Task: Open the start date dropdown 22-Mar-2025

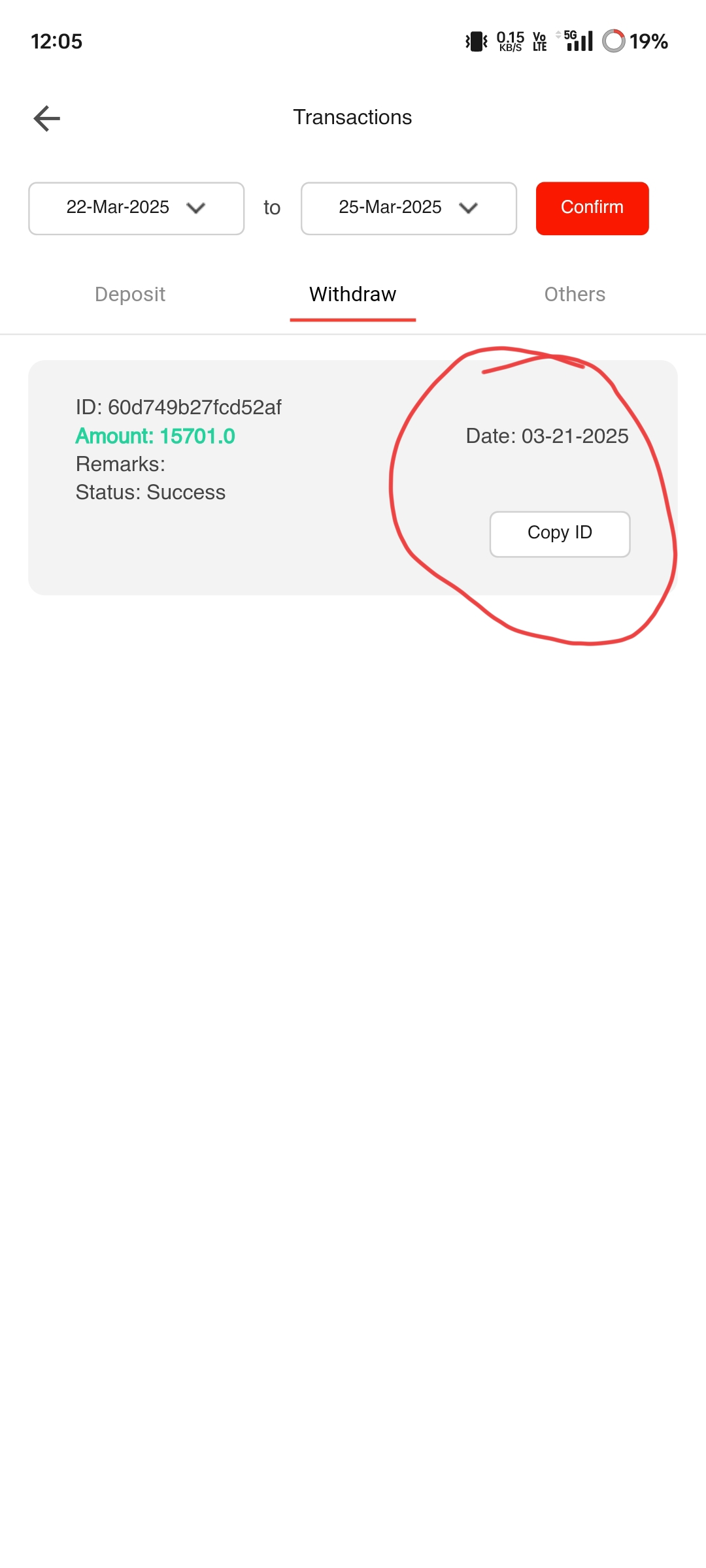Action: click(x=136, y=208)
